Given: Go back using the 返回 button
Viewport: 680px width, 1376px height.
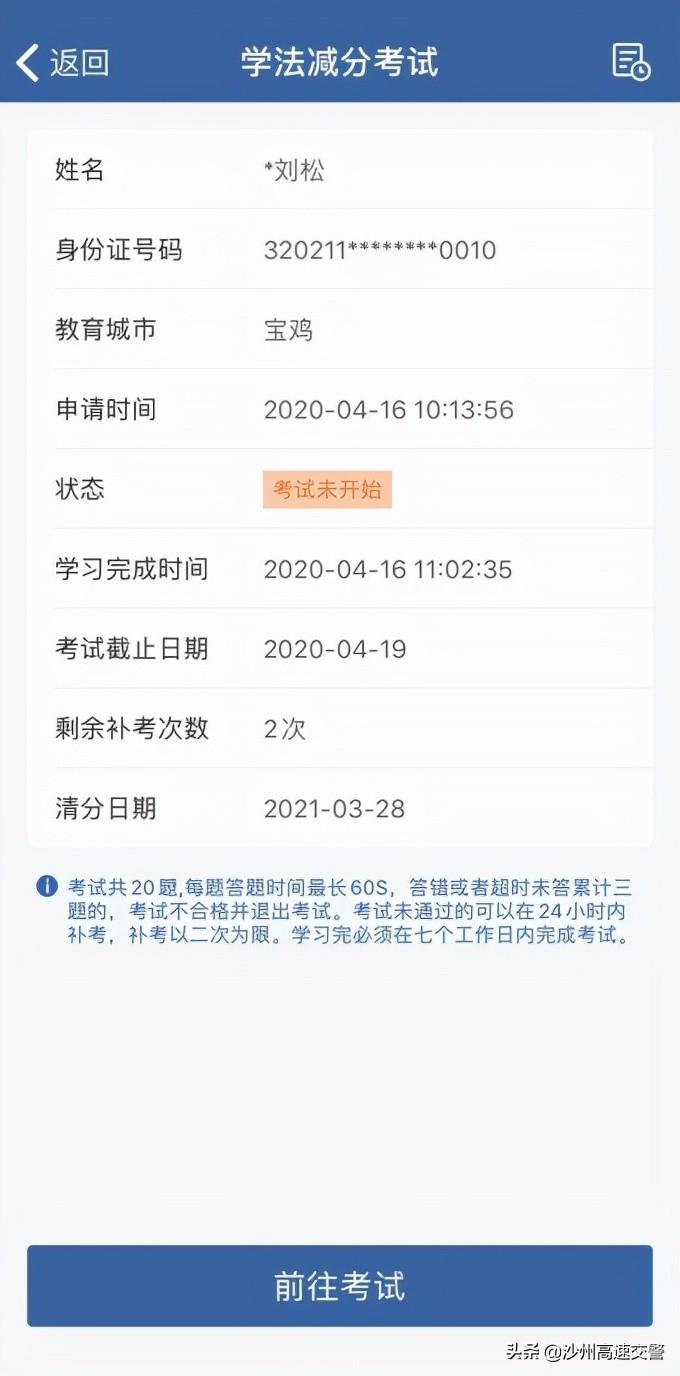Looking at the screenshot, I should click(62, 62).
